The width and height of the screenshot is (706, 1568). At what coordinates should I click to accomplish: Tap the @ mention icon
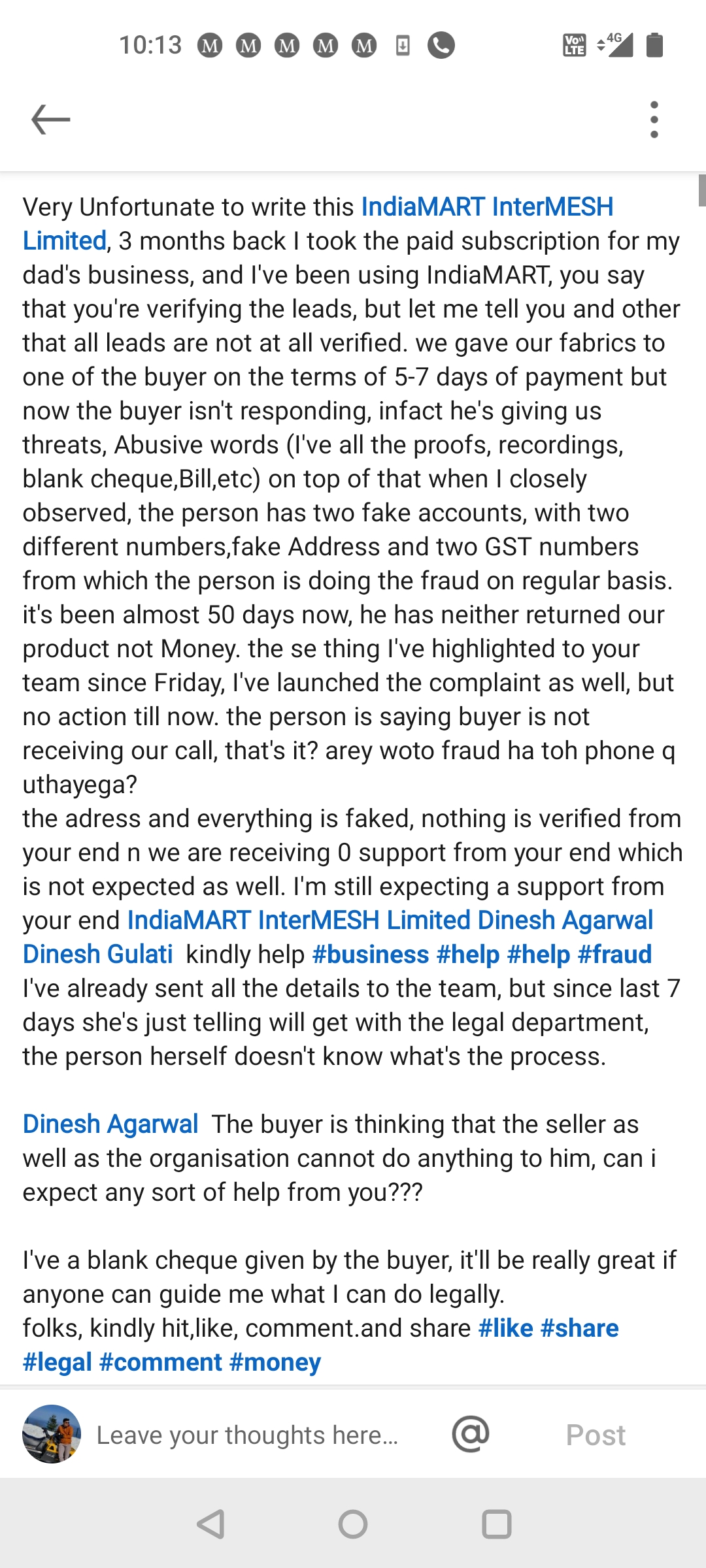471,1434
